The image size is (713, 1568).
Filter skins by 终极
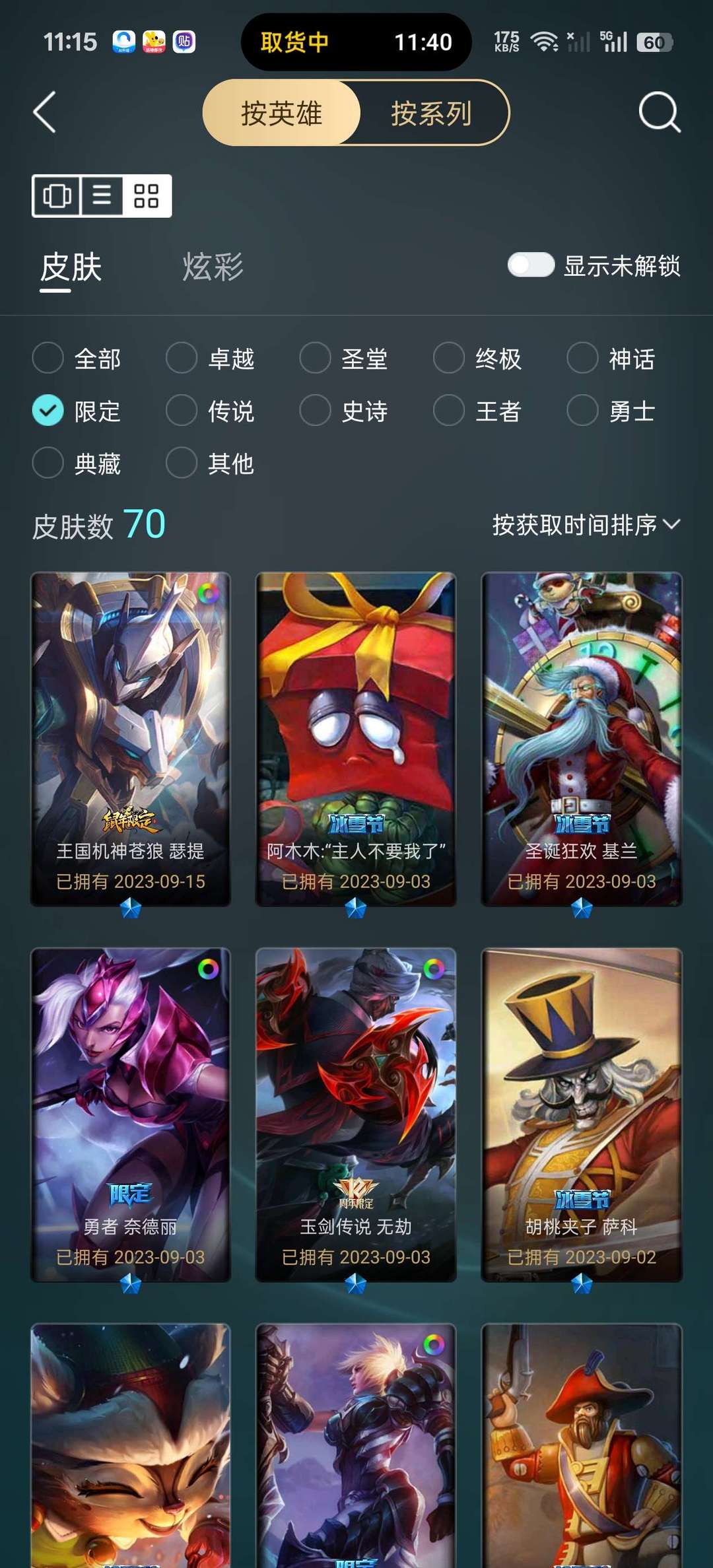(x=478, y=358)
